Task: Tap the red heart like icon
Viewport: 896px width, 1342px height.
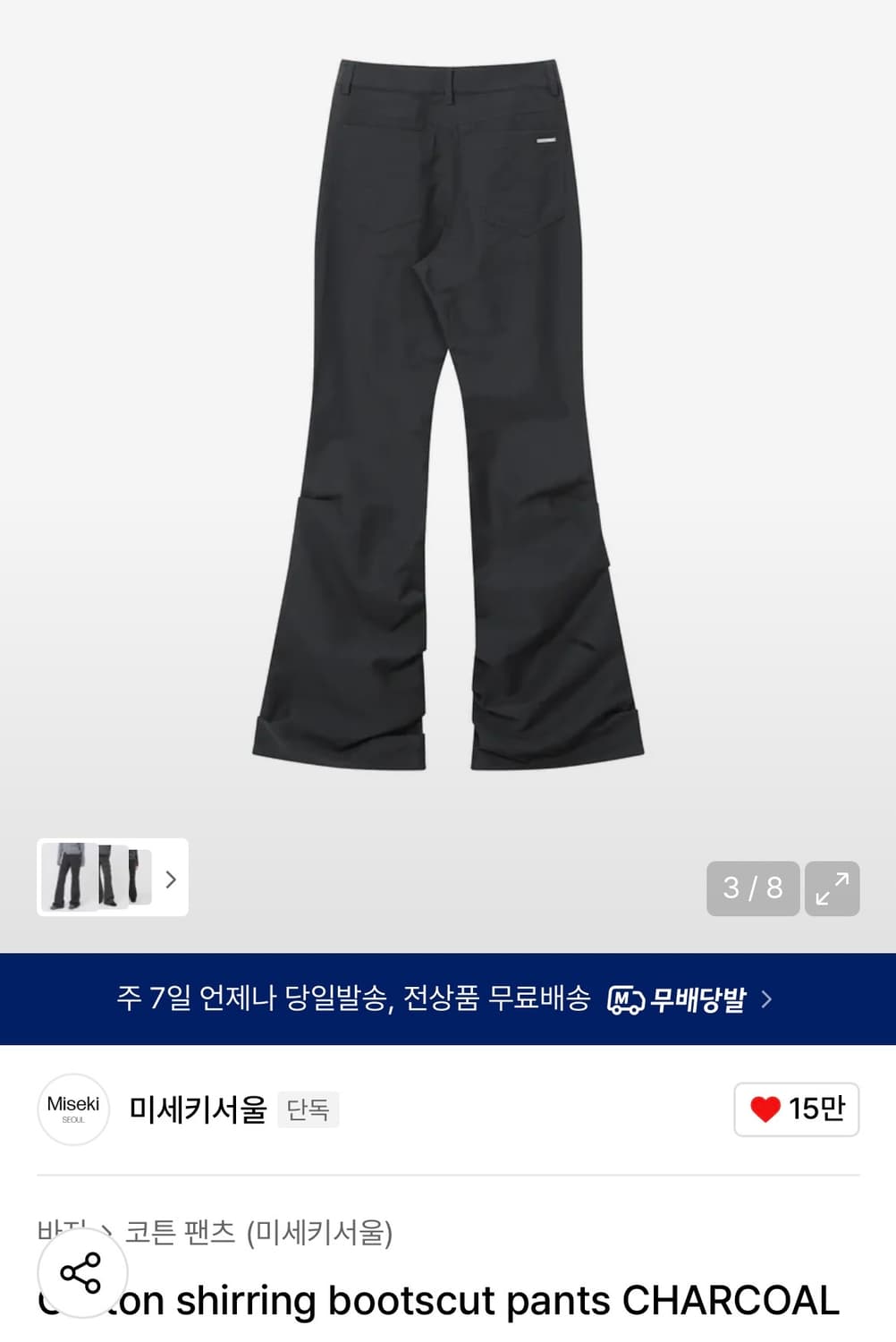Action: [x=765, y=1108]
